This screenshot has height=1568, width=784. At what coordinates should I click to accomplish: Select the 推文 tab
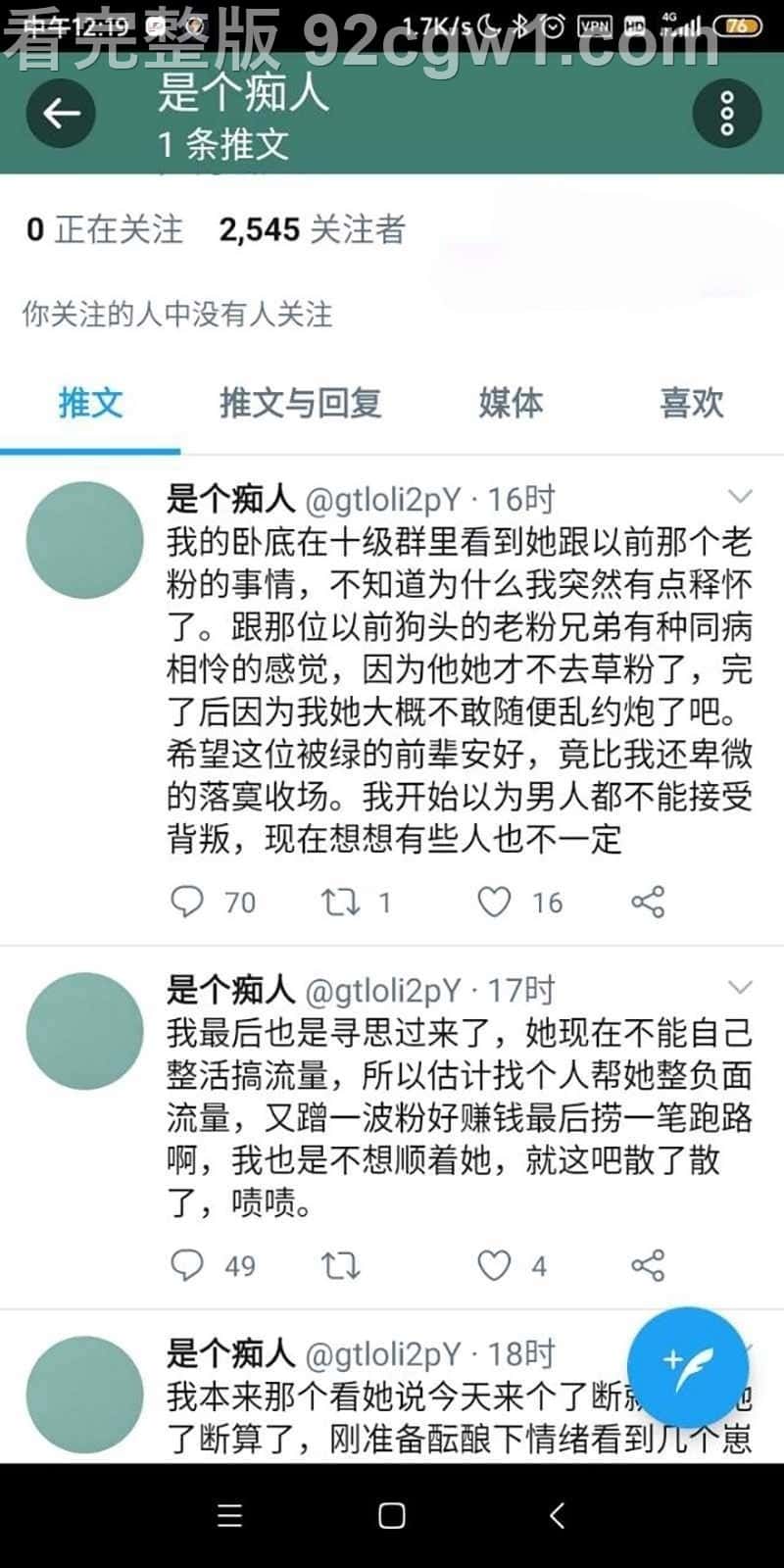(90, 403)
